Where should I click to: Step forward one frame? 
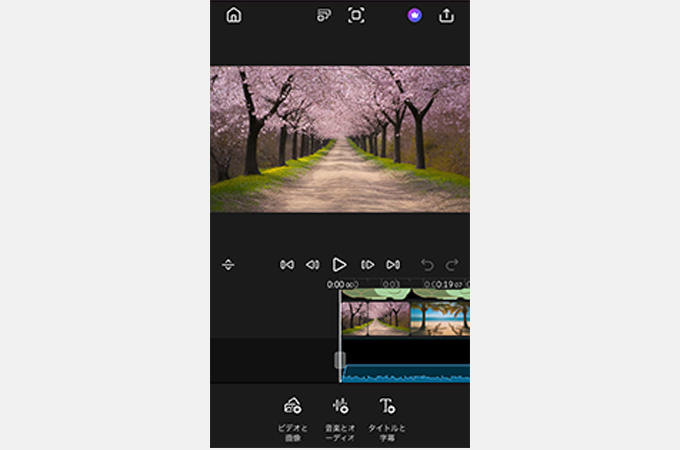tap(367, 264)
